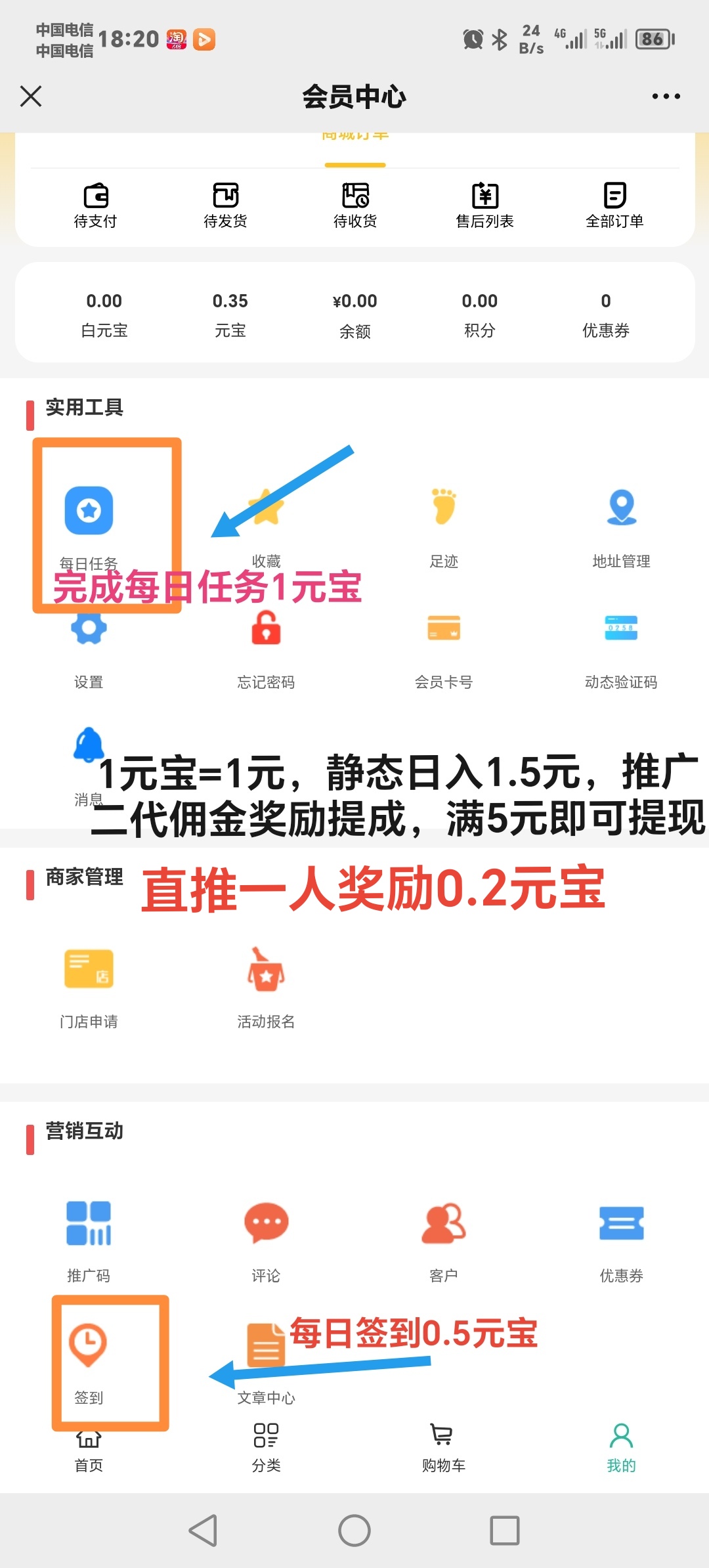Tap 签到 to check in

click(x=89, y=1364)
